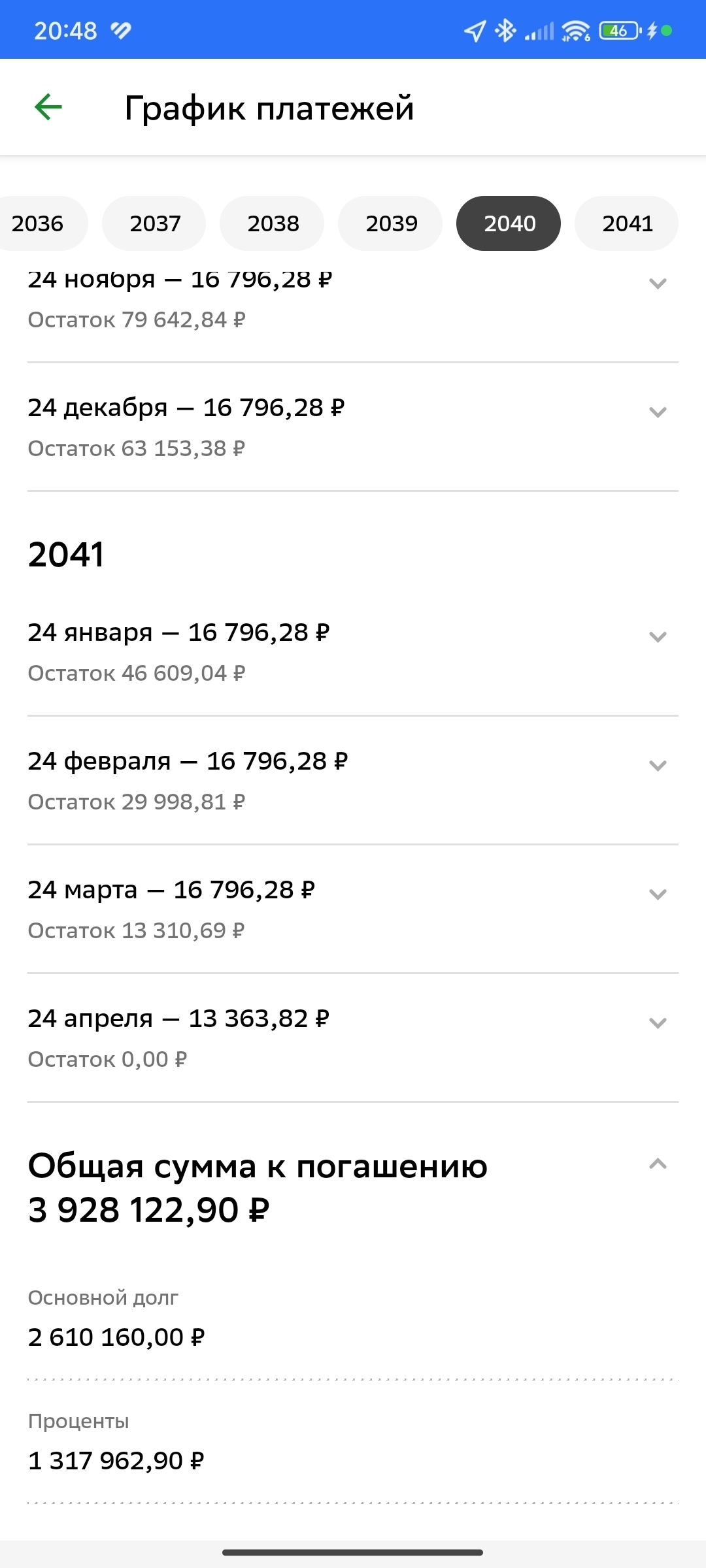Collapse the Общая сумма к погашению section
The height and width of the screenshot is (1568, 706).
[x=658, y=1164]
